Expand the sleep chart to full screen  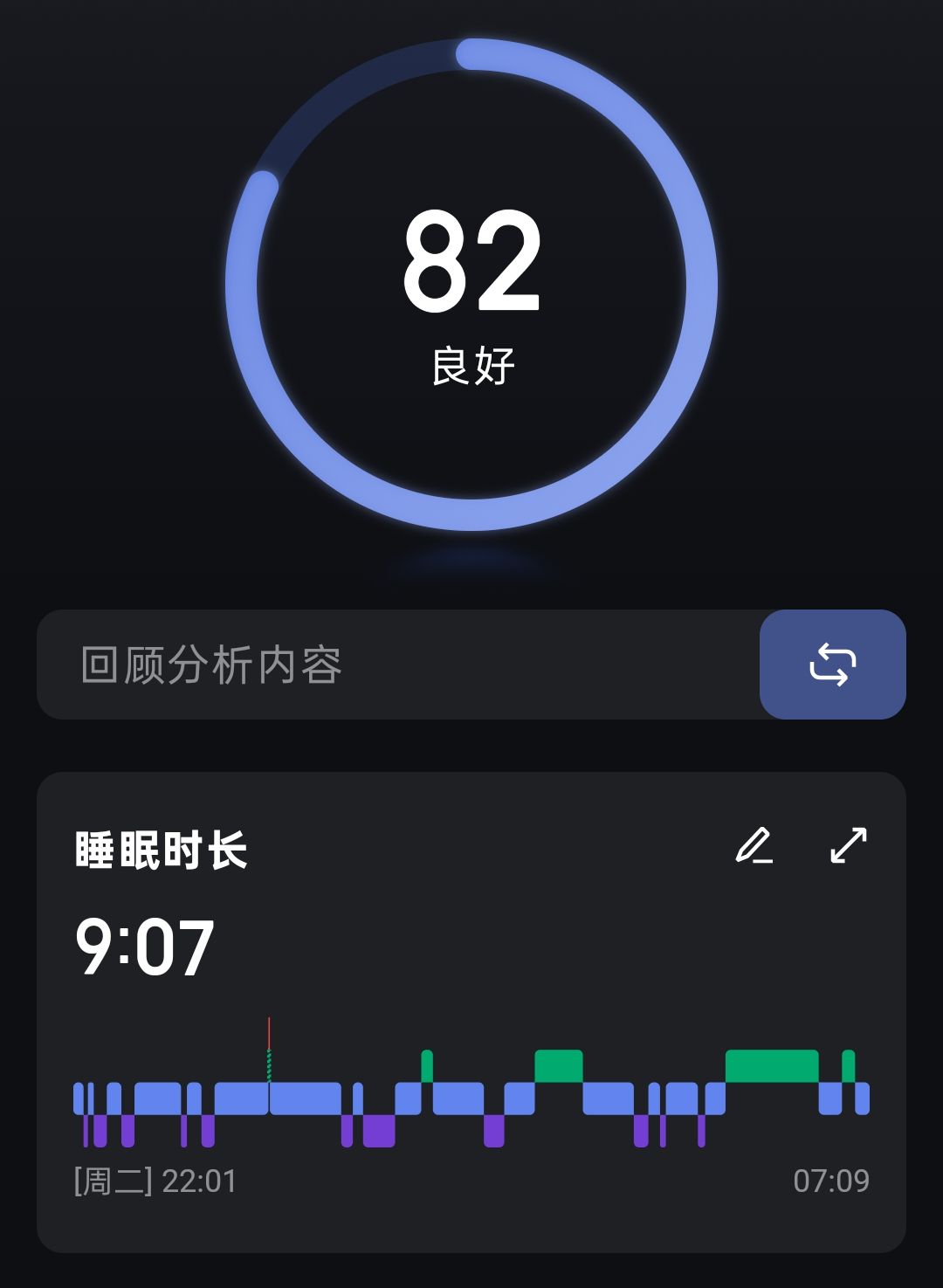click(x=849, y=844)
